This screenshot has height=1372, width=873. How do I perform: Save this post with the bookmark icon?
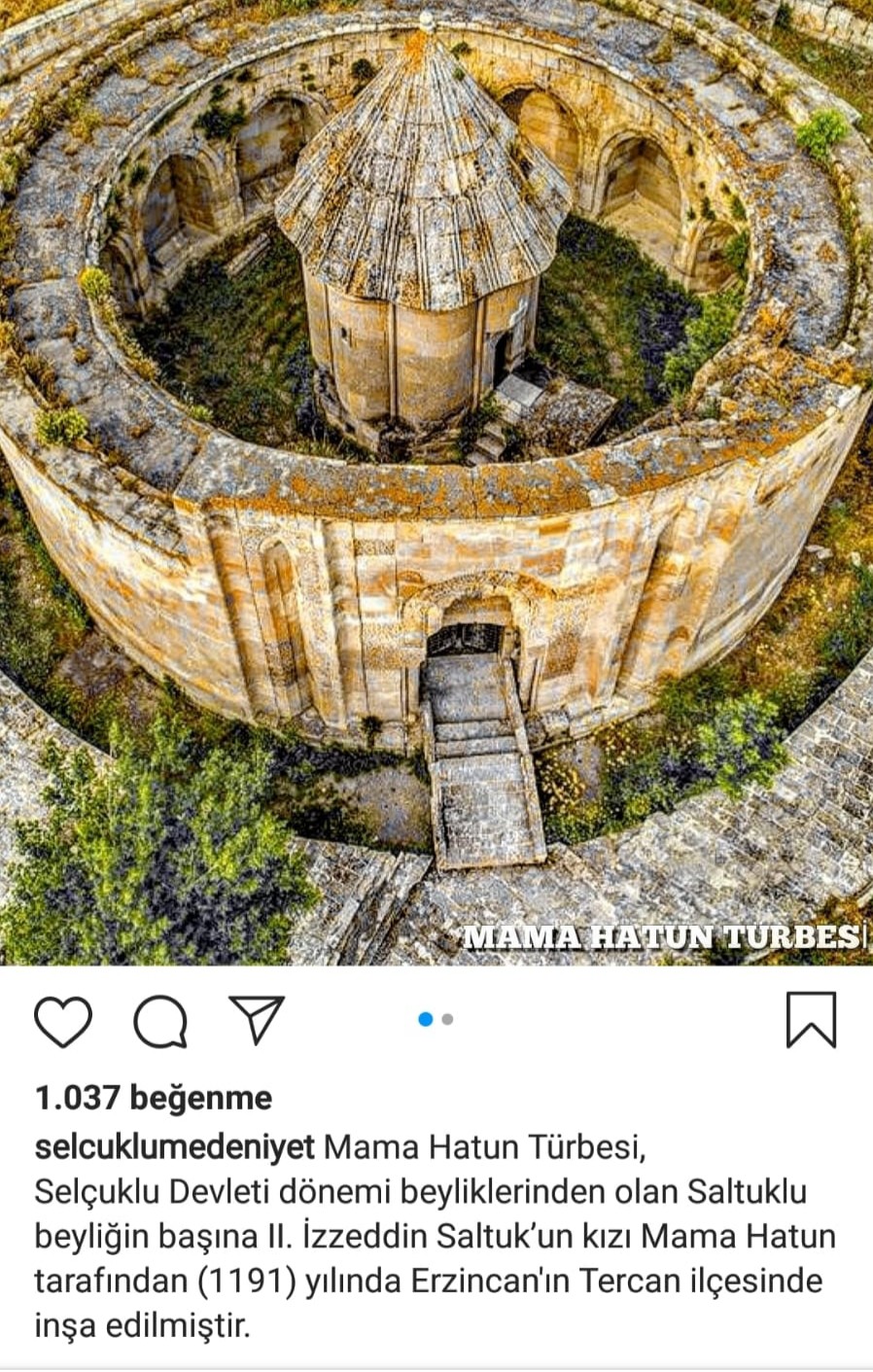pos(810,1019)
